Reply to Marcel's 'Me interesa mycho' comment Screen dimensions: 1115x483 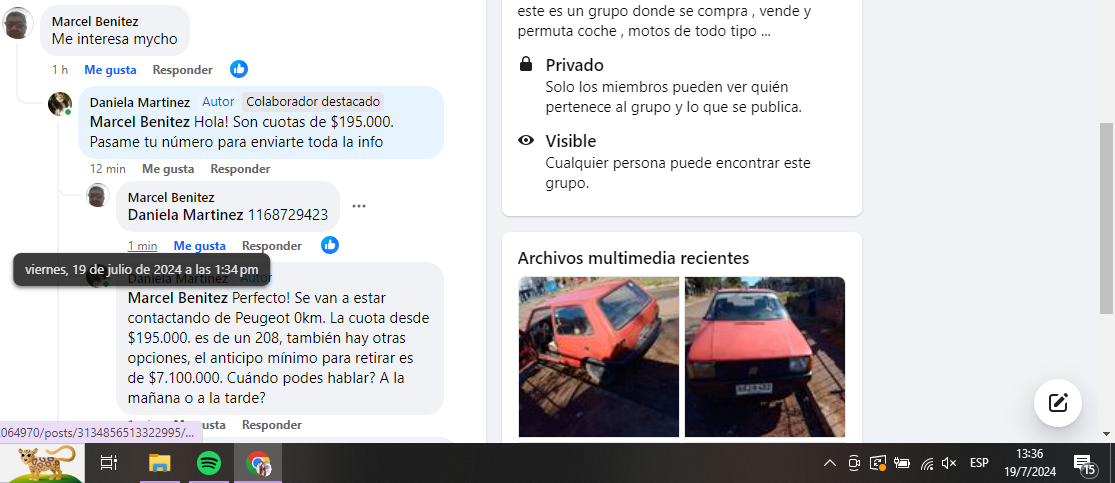[182, 70]
